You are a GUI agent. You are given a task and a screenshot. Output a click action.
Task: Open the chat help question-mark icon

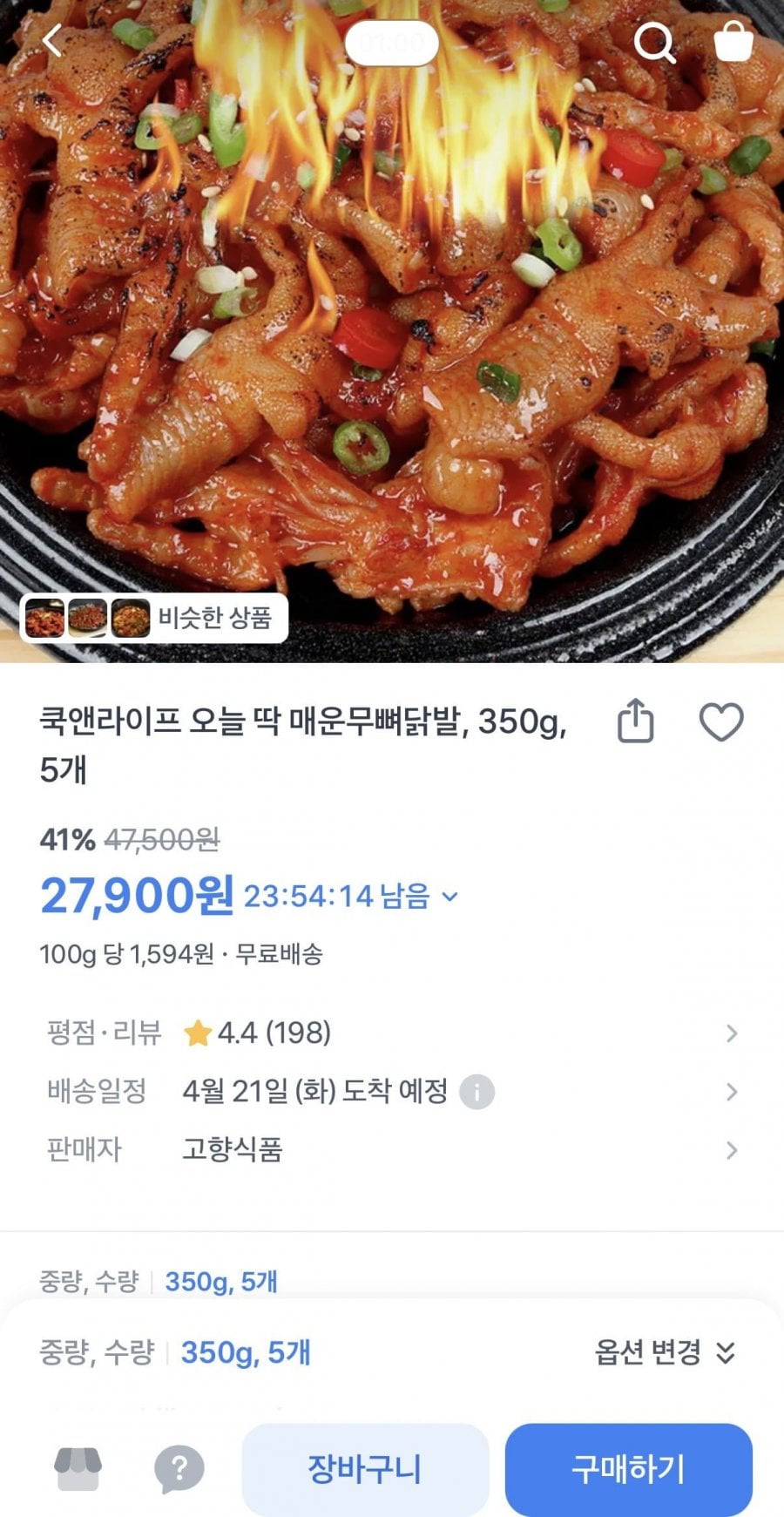click(x=178, y=1468)
